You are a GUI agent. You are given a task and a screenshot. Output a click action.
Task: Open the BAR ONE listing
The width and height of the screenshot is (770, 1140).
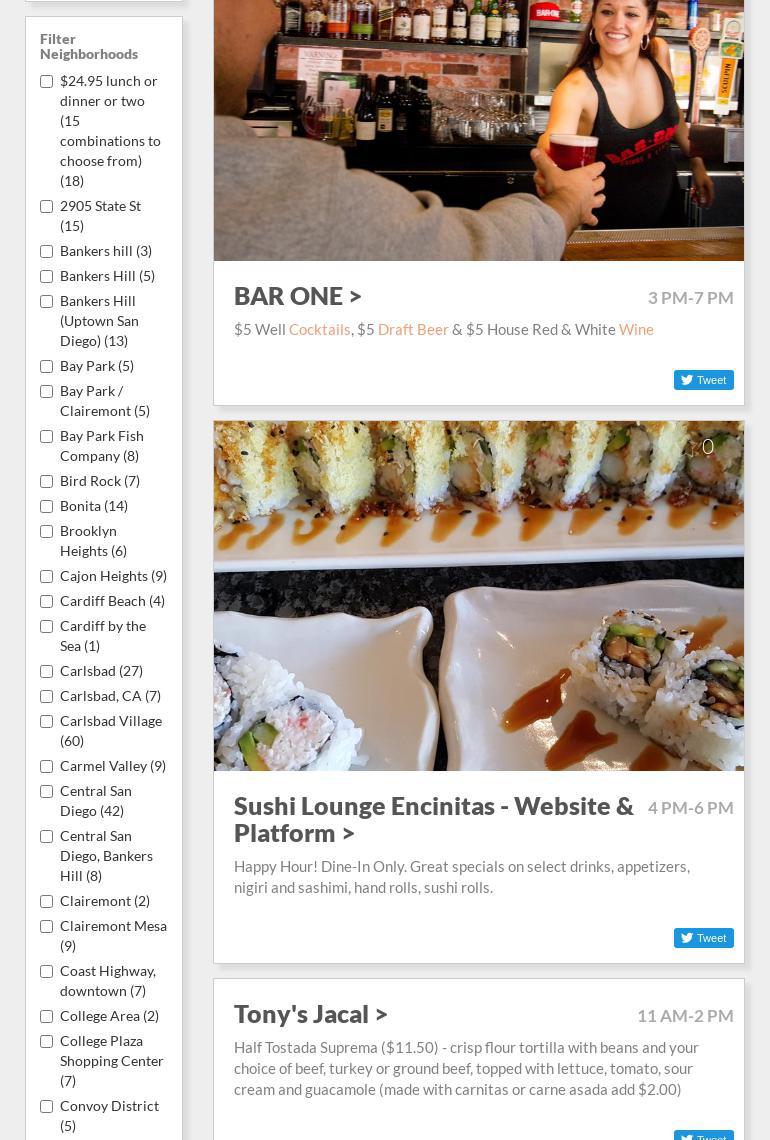click(297, 296)
